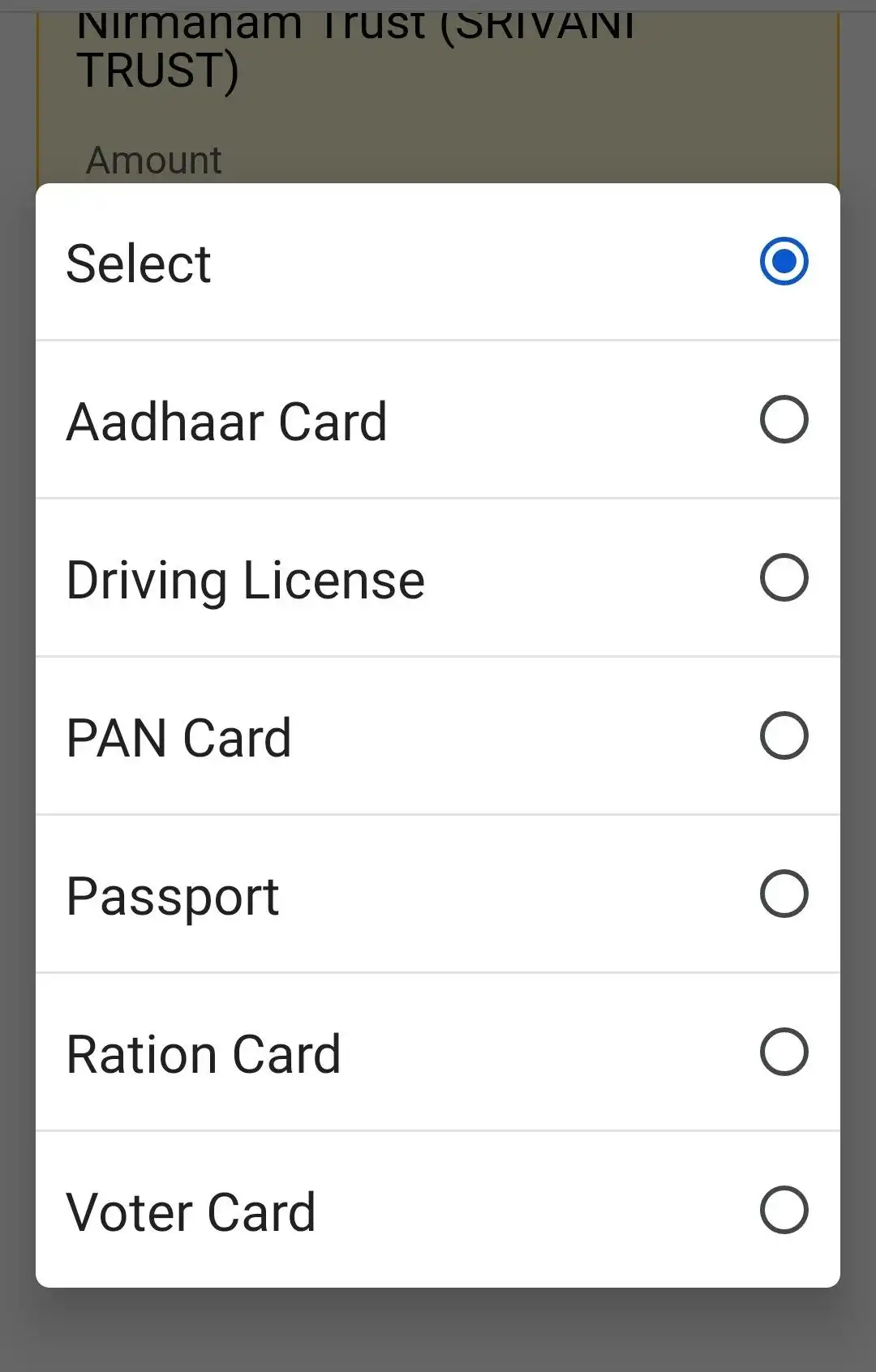This screenshot has height=1372, width=876.
Task: Select the Passport option
Action: coord(438,894)
